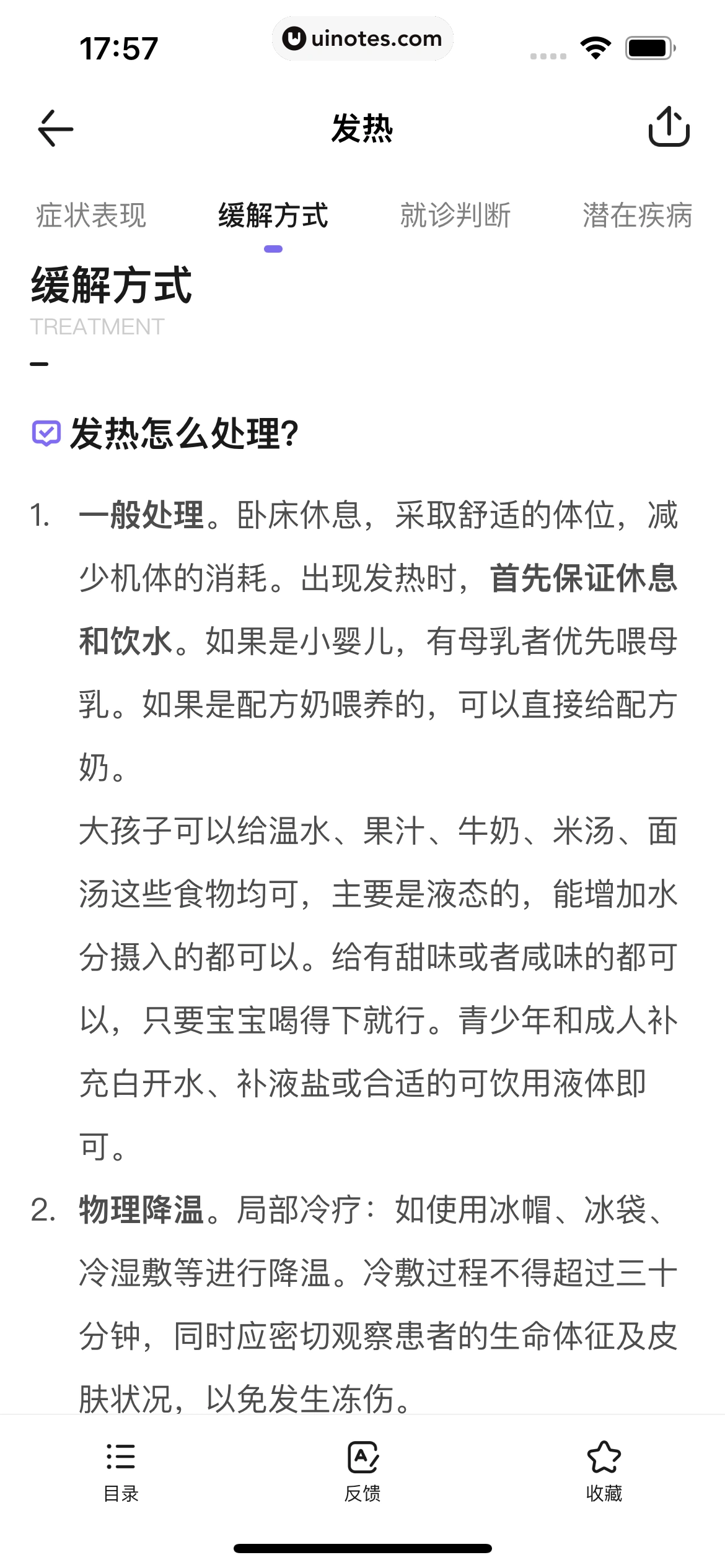Open the share options

click(x=669, y=129)
